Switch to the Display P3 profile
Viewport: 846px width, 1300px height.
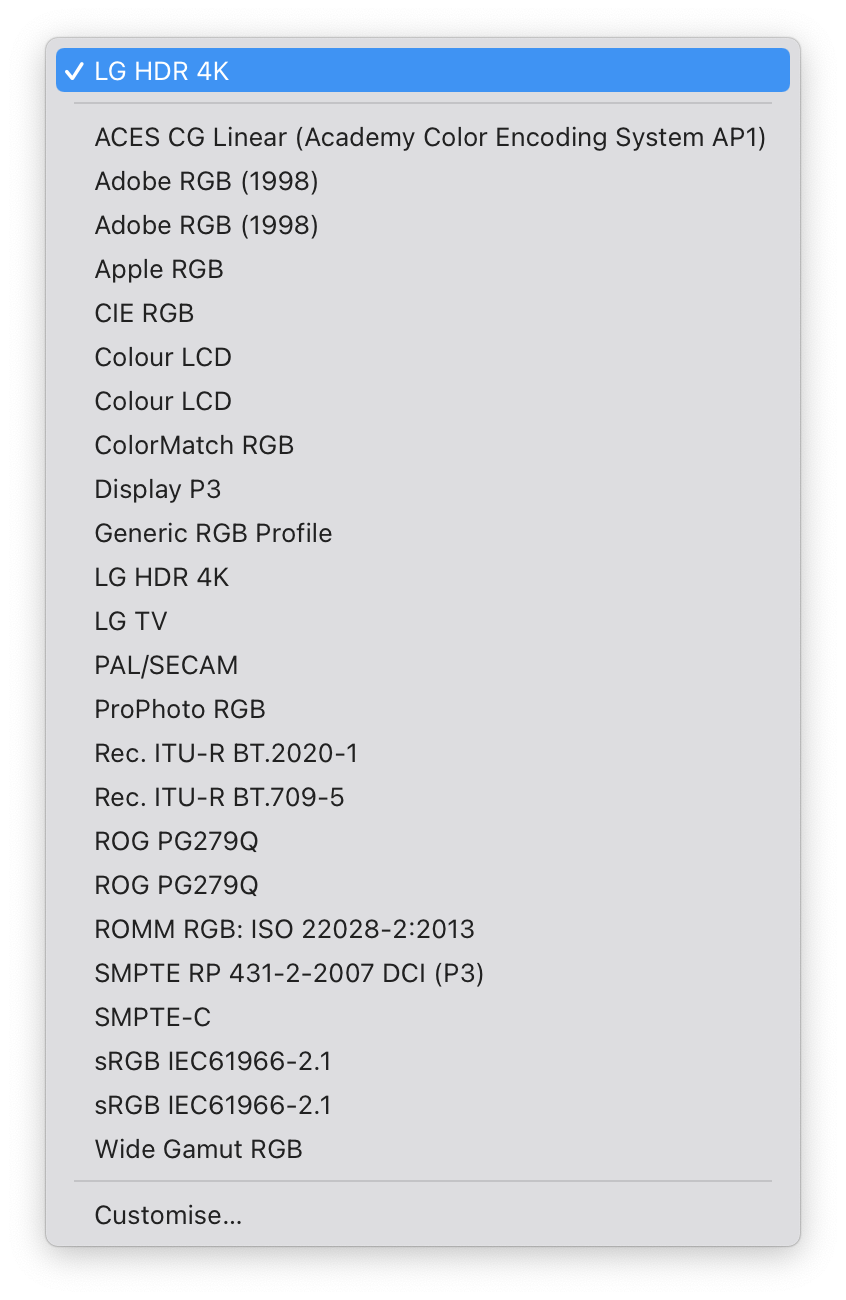[158, 489]
